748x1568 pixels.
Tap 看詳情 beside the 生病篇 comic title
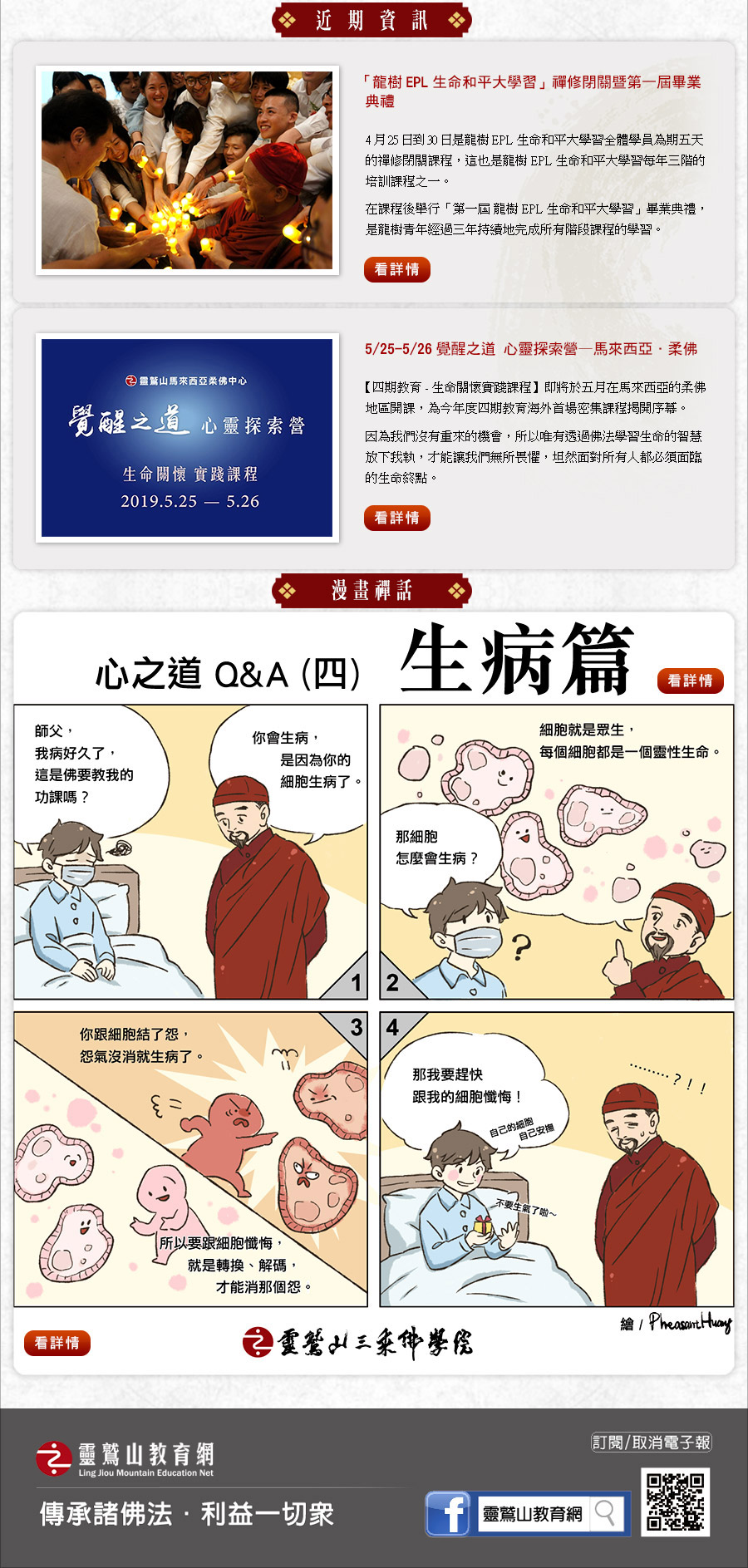click(x=690, y=681)
